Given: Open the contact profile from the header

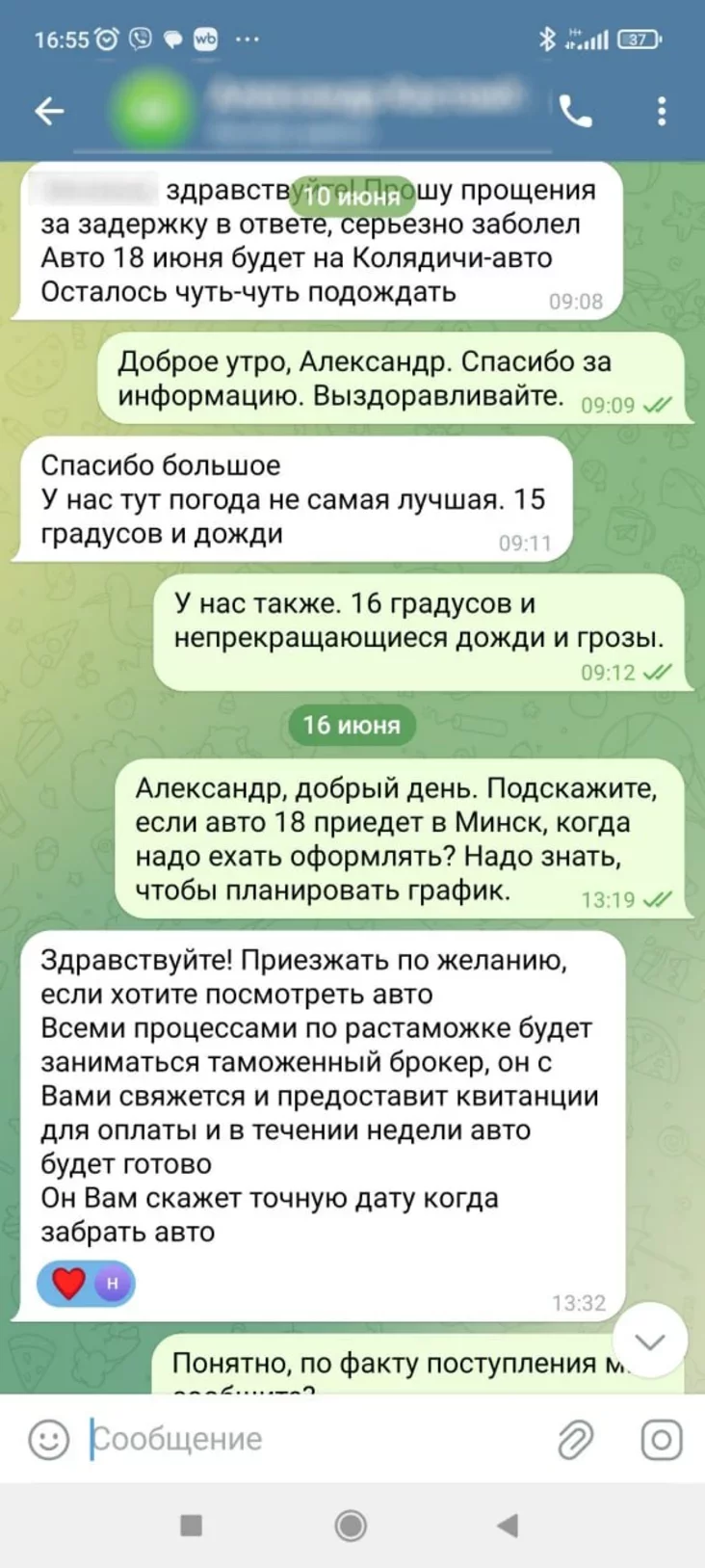Looking at the screenshot, I should [327, 110].
